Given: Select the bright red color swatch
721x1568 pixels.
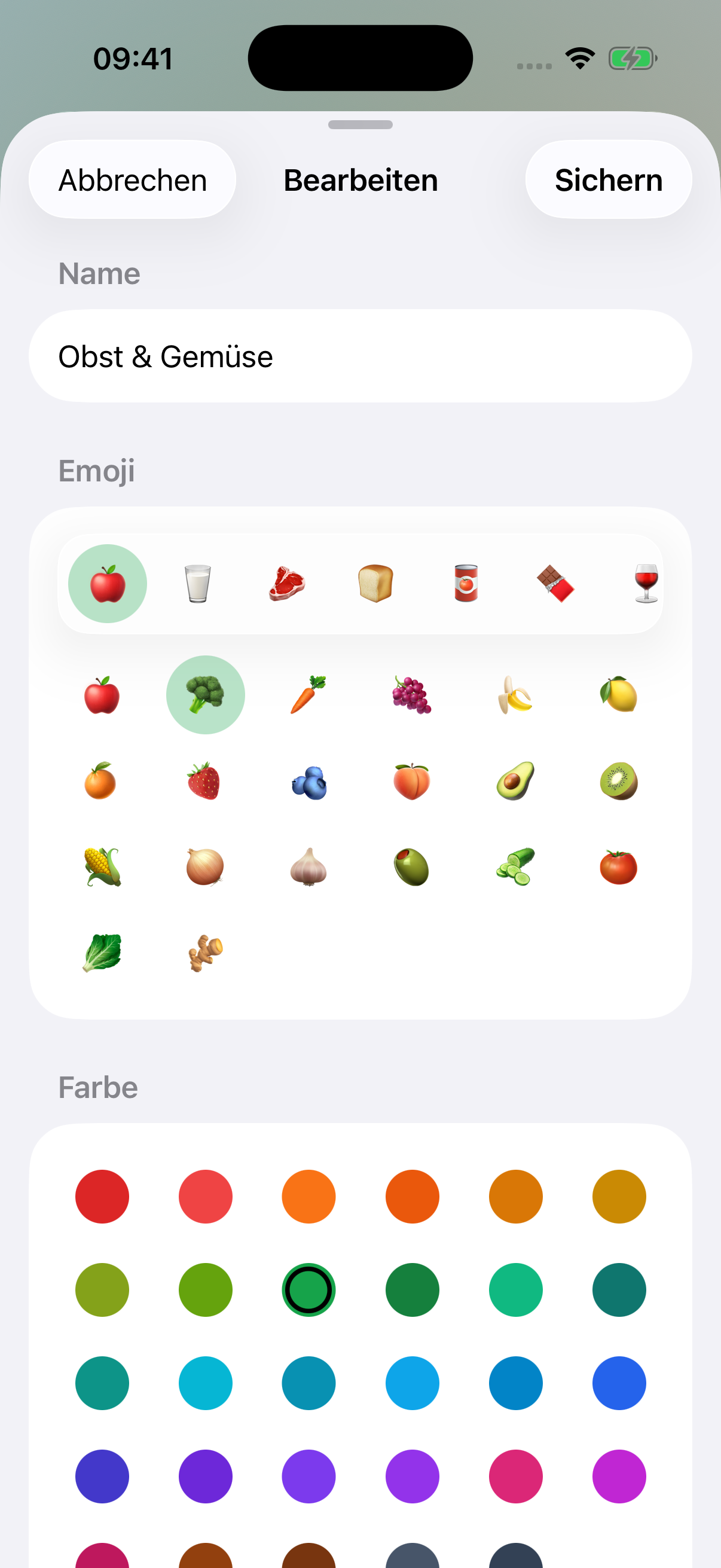Looking at the screenshot, I should tap(102, 1196).
